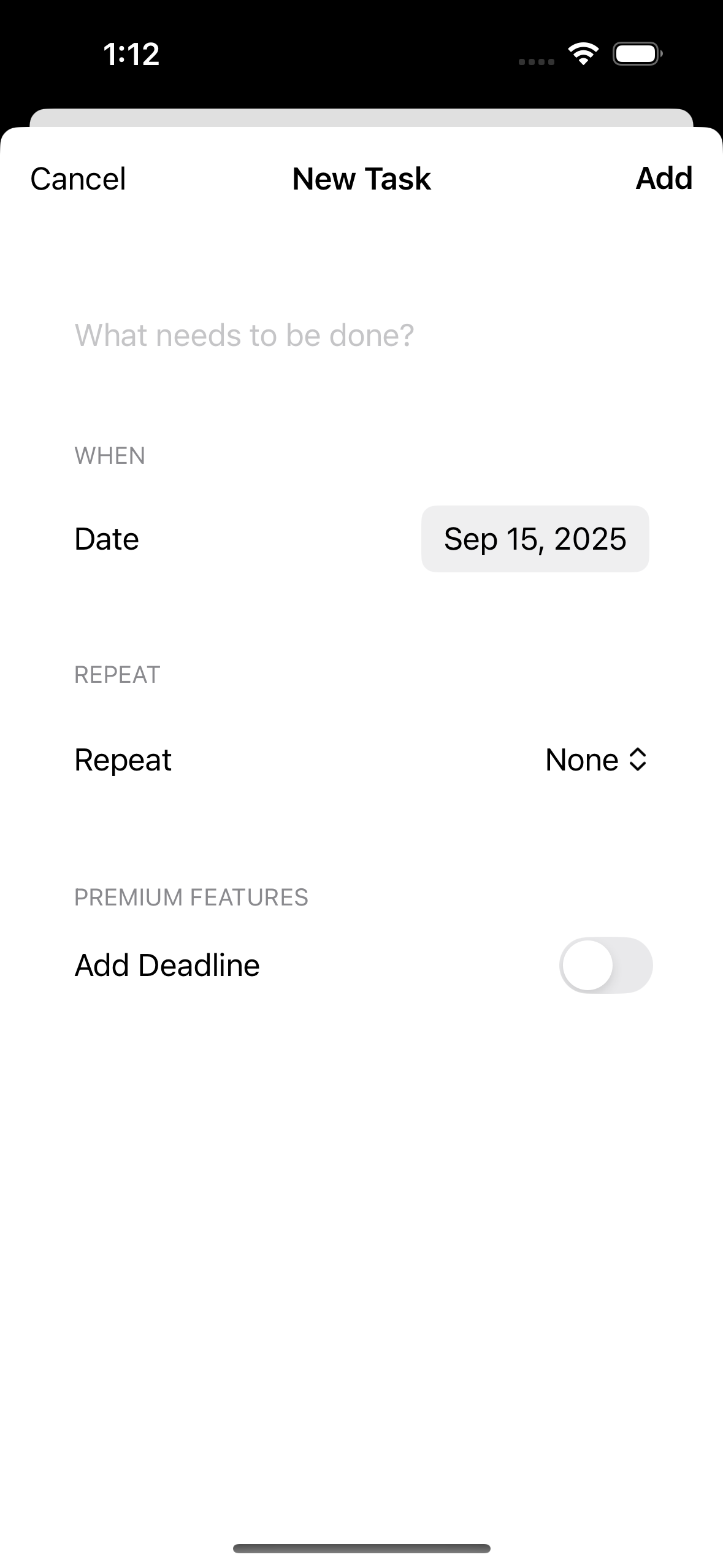723x1568 pixels.
Task: Open the date picker showing Sep 15, 2025
Action: click(535, 539)
